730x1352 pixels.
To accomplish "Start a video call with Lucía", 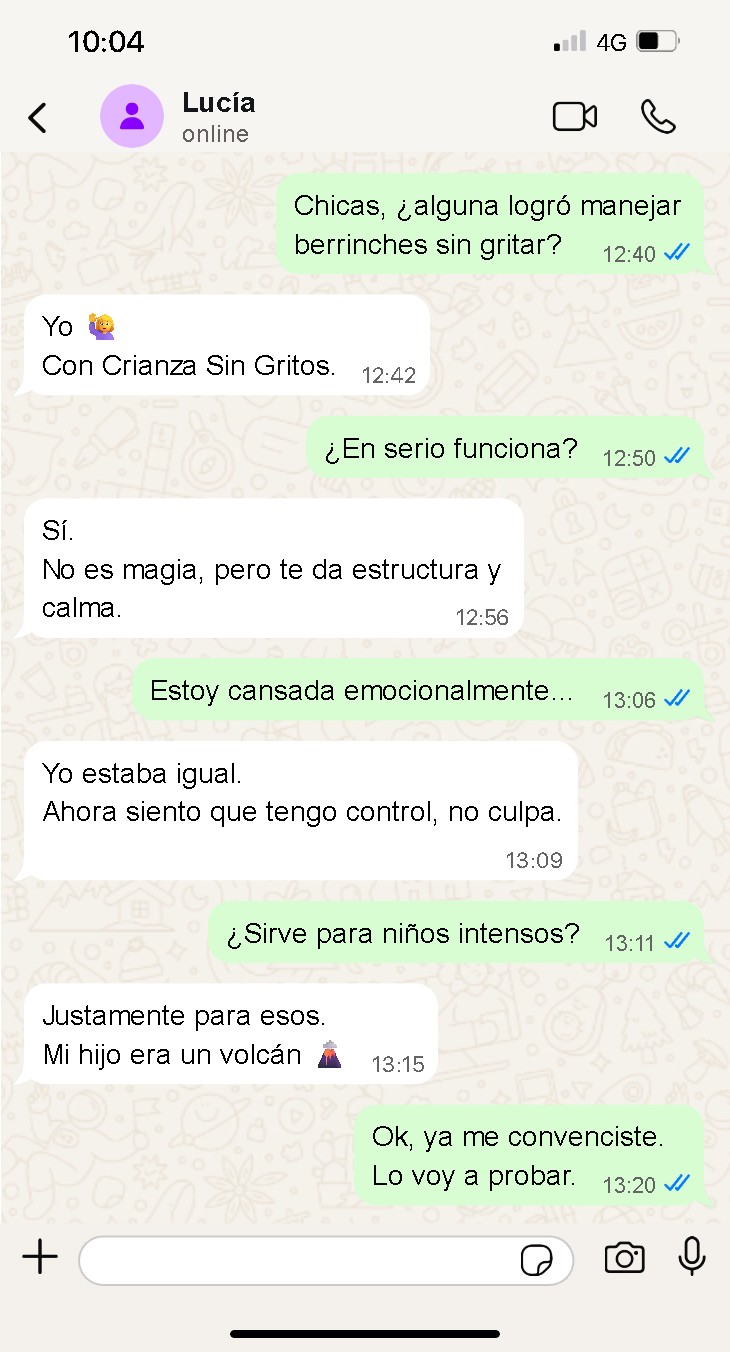I will click(574, 117).
